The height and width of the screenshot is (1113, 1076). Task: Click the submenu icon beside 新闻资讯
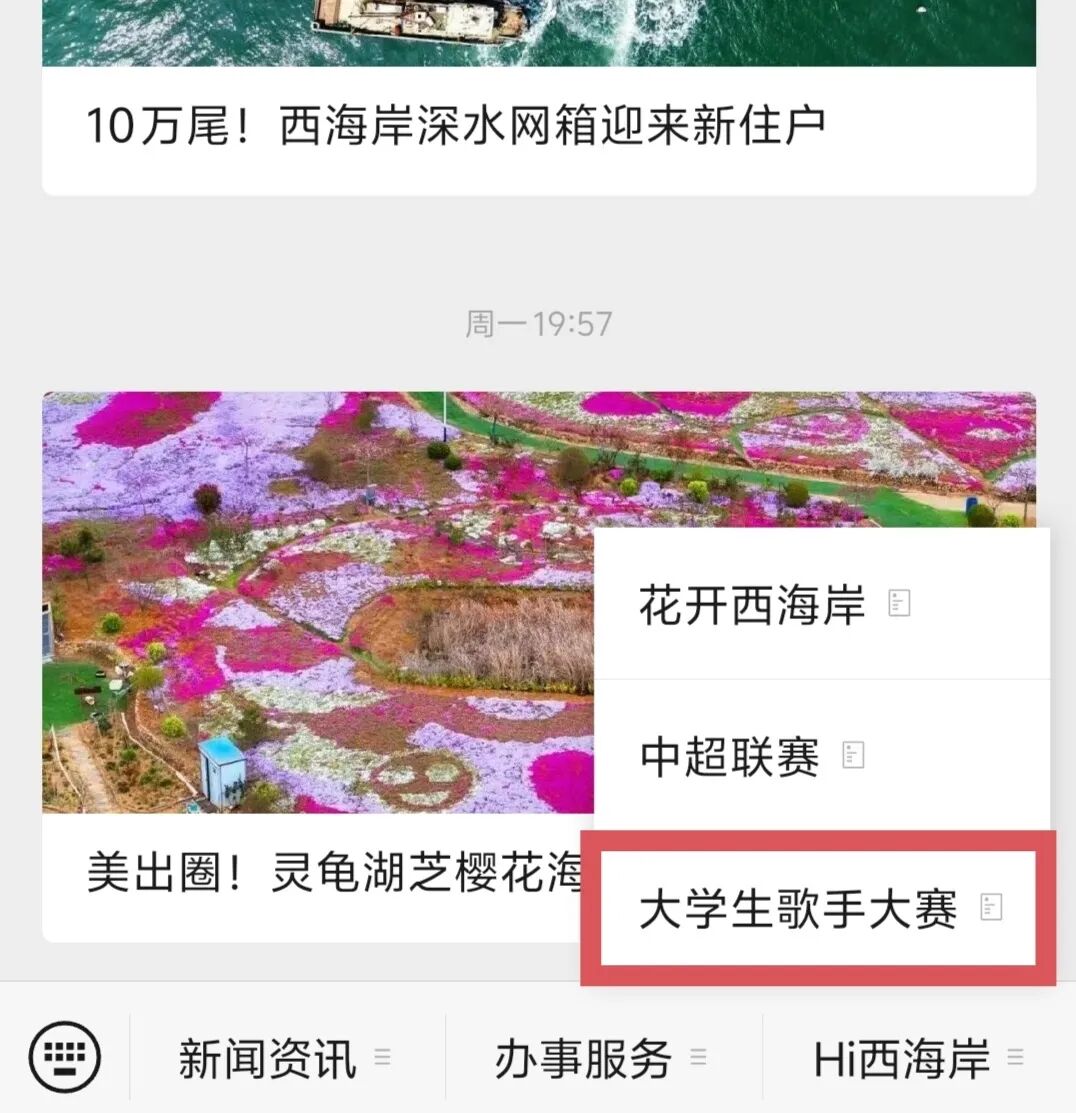tap(383, 1056)
